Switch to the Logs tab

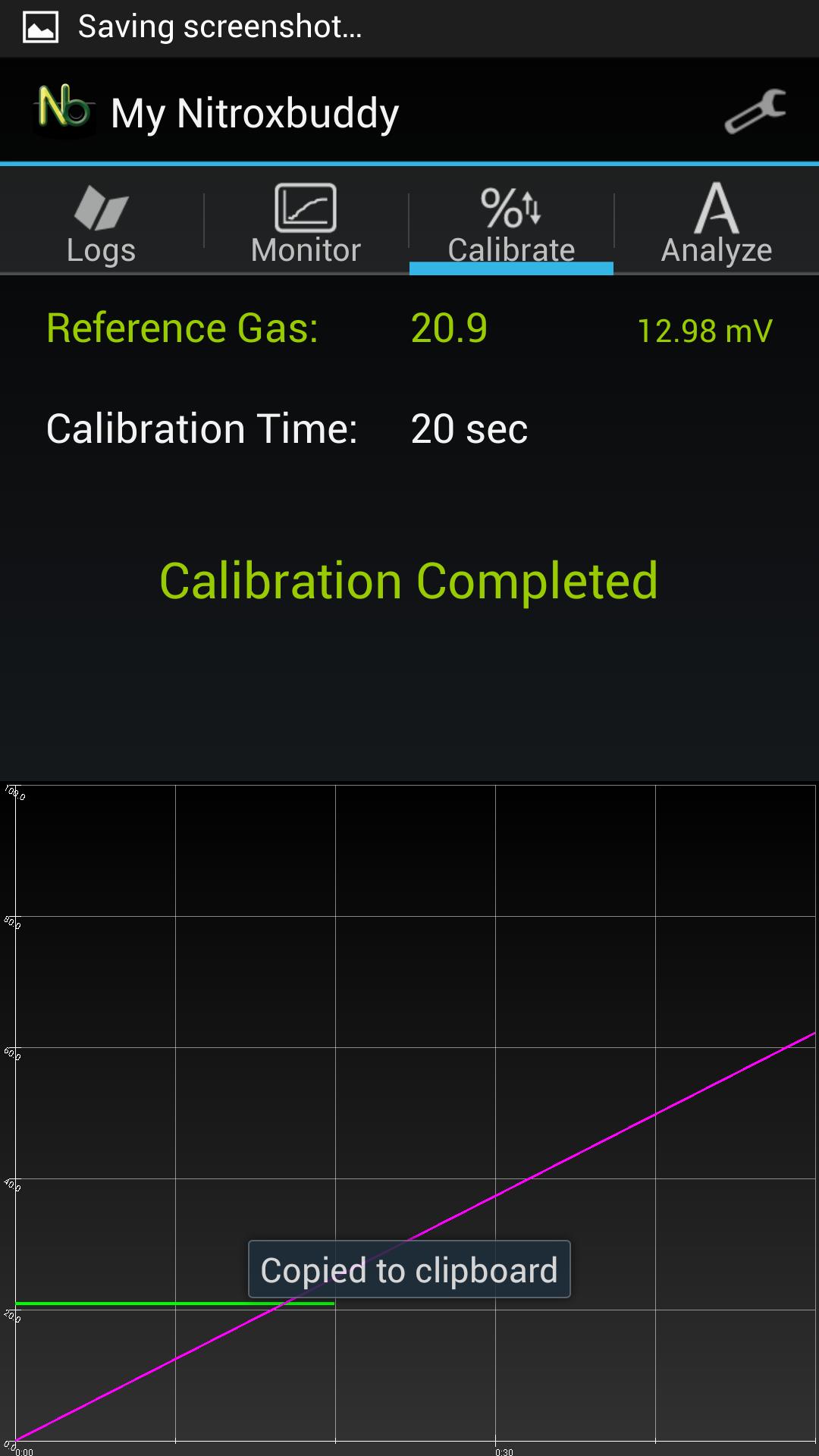click(x=101, y=224)
